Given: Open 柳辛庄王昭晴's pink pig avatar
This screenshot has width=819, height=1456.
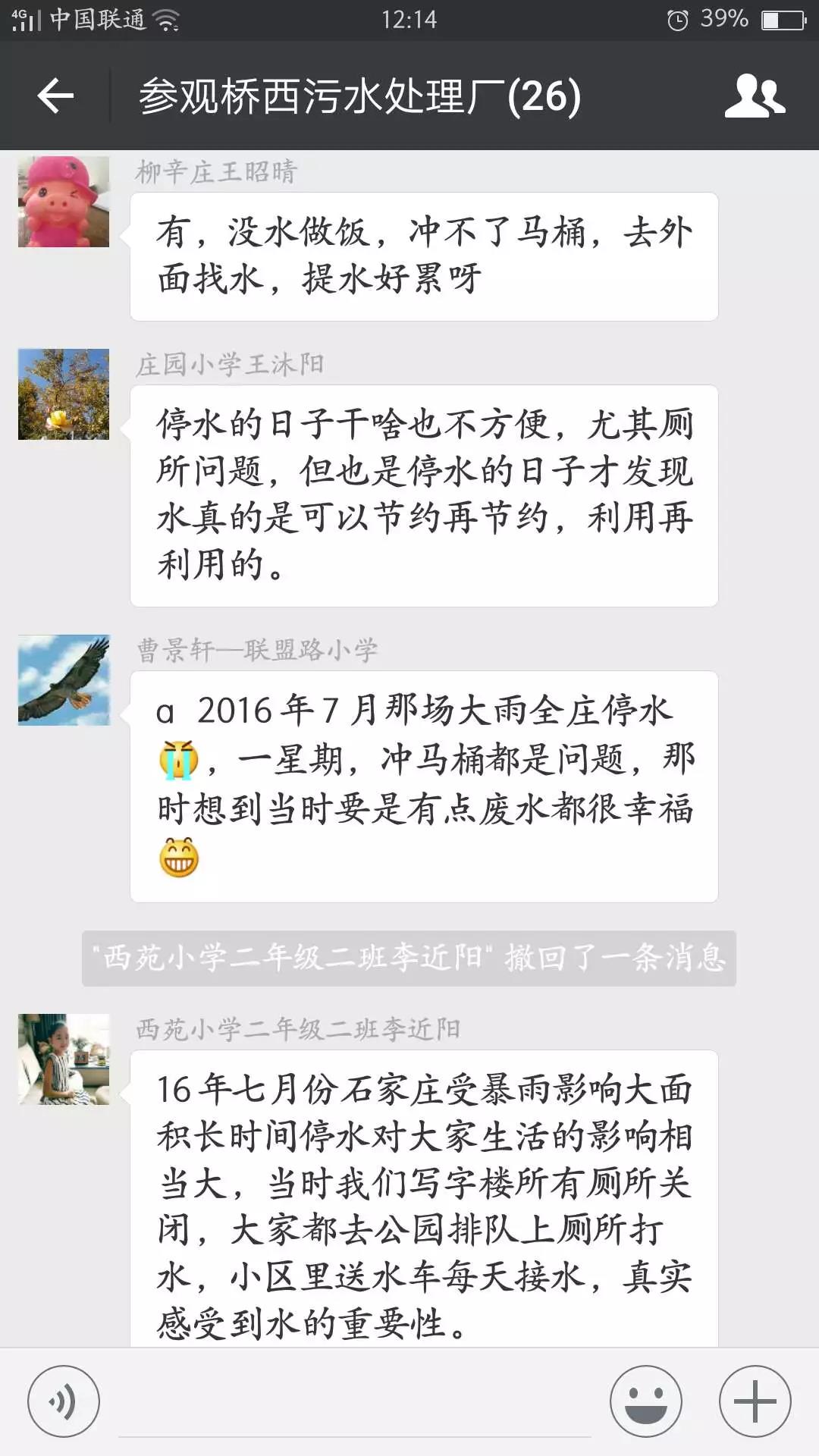Looking at the screenshot, I should [x=64, y=202].
